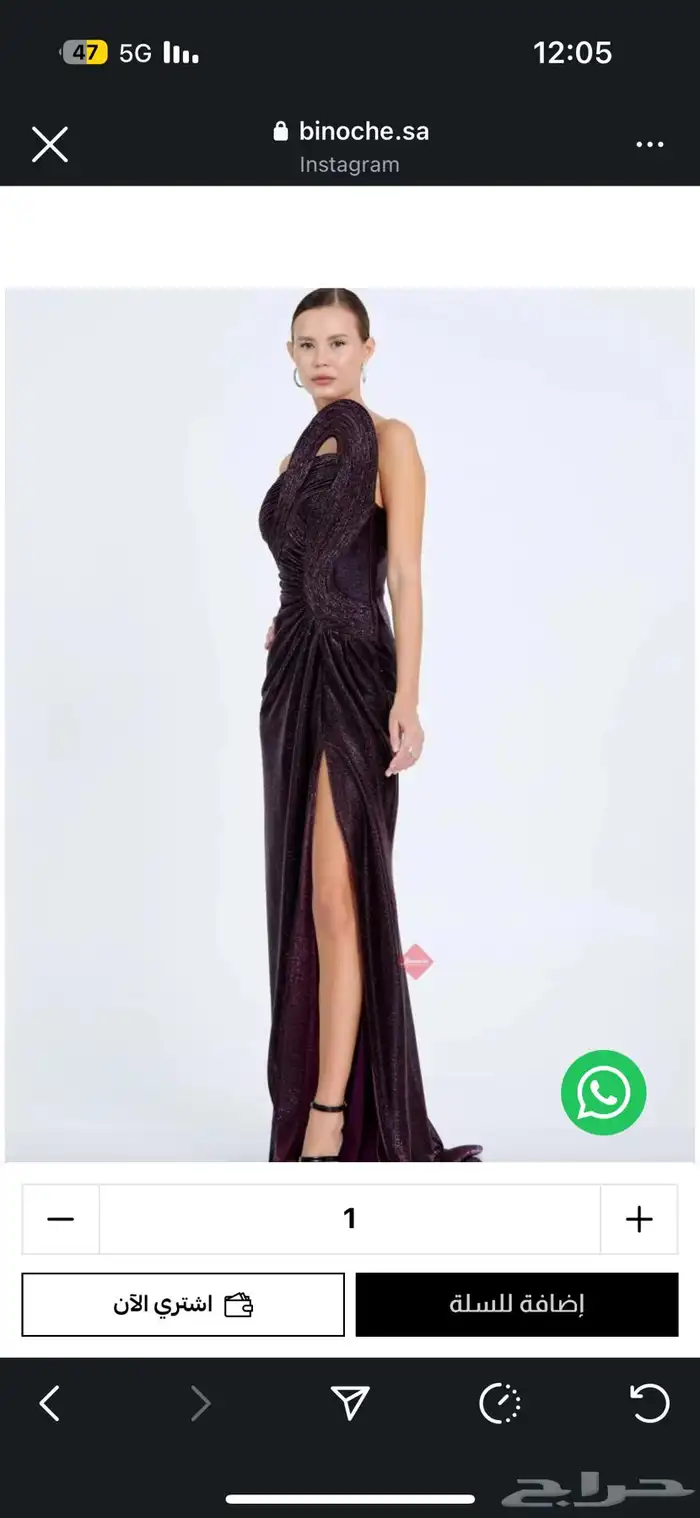Screen dimensions: 700x1518
Task: Close the in-app browser
Action: pyautogui.click(x=49, y=145)
